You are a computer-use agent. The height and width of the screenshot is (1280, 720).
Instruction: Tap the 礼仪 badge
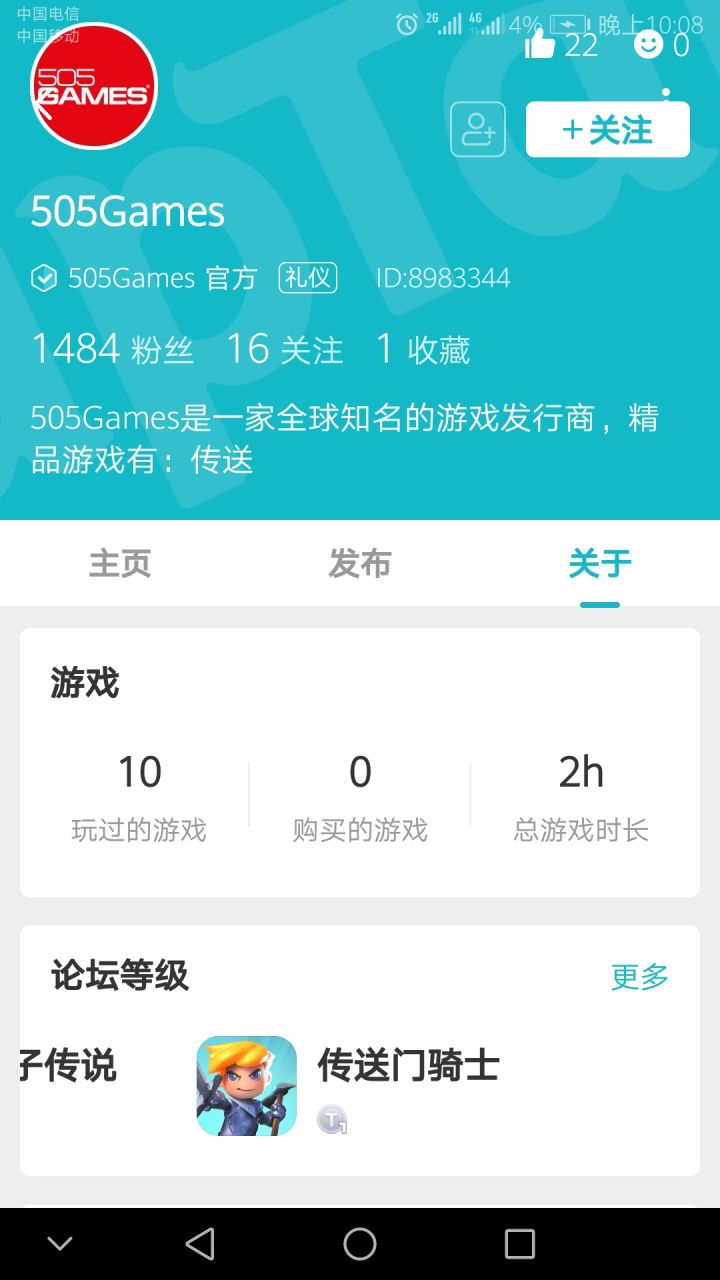[307, 278]
